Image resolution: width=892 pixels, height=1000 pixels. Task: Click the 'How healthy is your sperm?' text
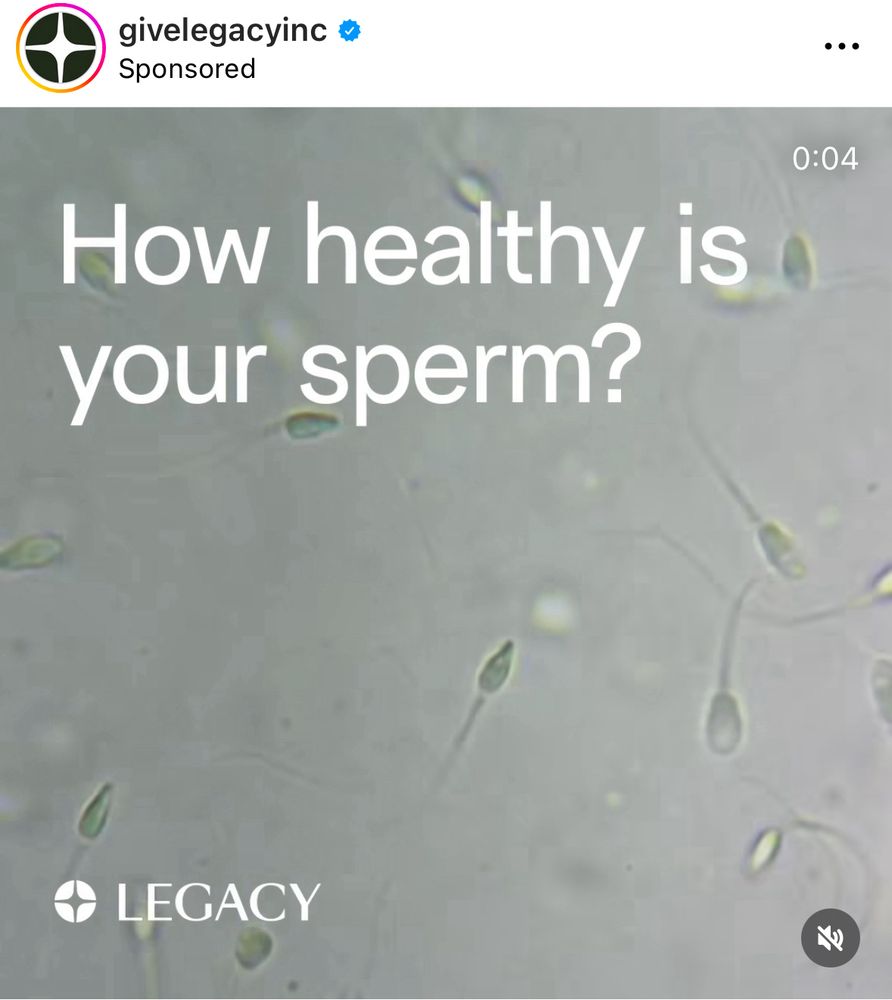pos(400,300)
